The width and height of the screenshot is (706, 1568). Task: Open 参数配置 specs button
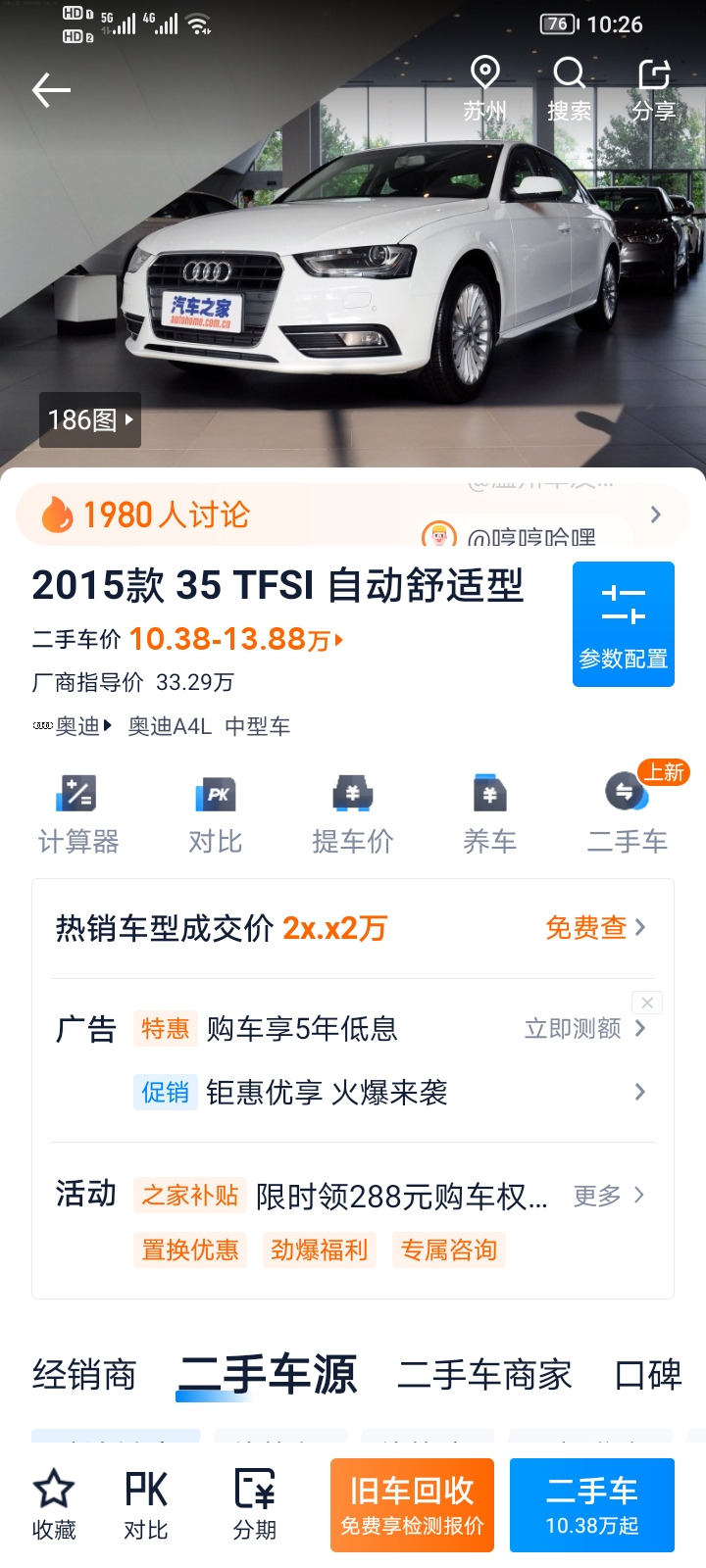624,624
